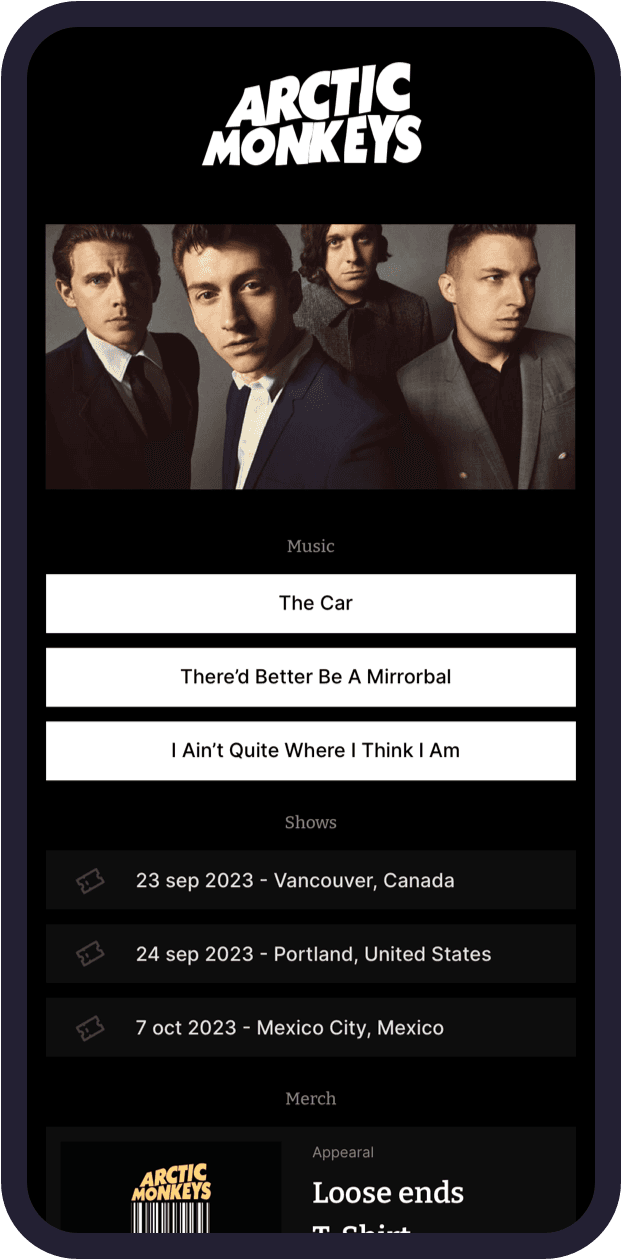This screenshot has height=1260, width=622.
Task: Open There'd Better Be A Mirrorbal link
Action: (x=311, y=677)
